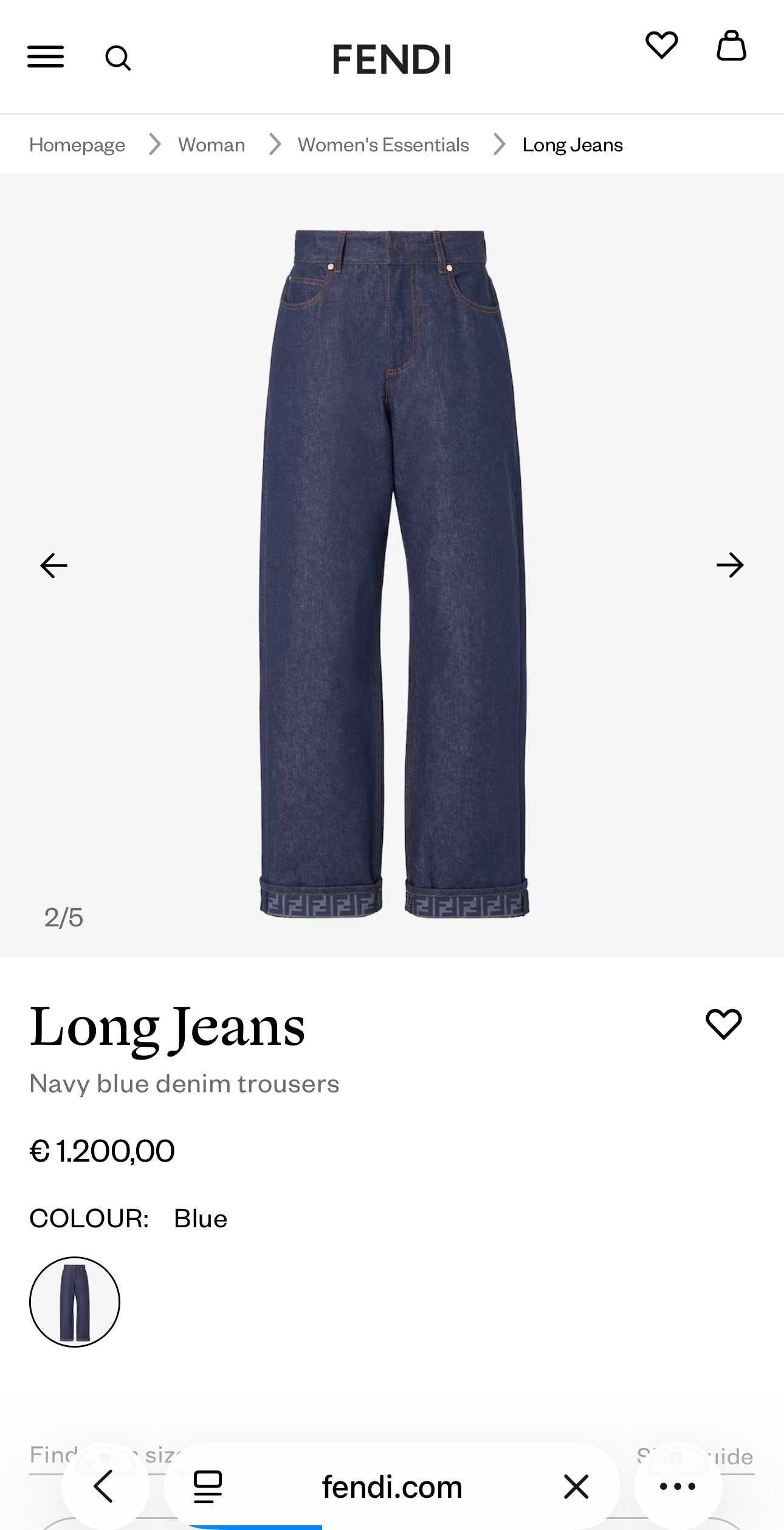Navigate to Women's Essentials breadcrumb
Screen dimensions: 784x1530
[x=383, y=145]
